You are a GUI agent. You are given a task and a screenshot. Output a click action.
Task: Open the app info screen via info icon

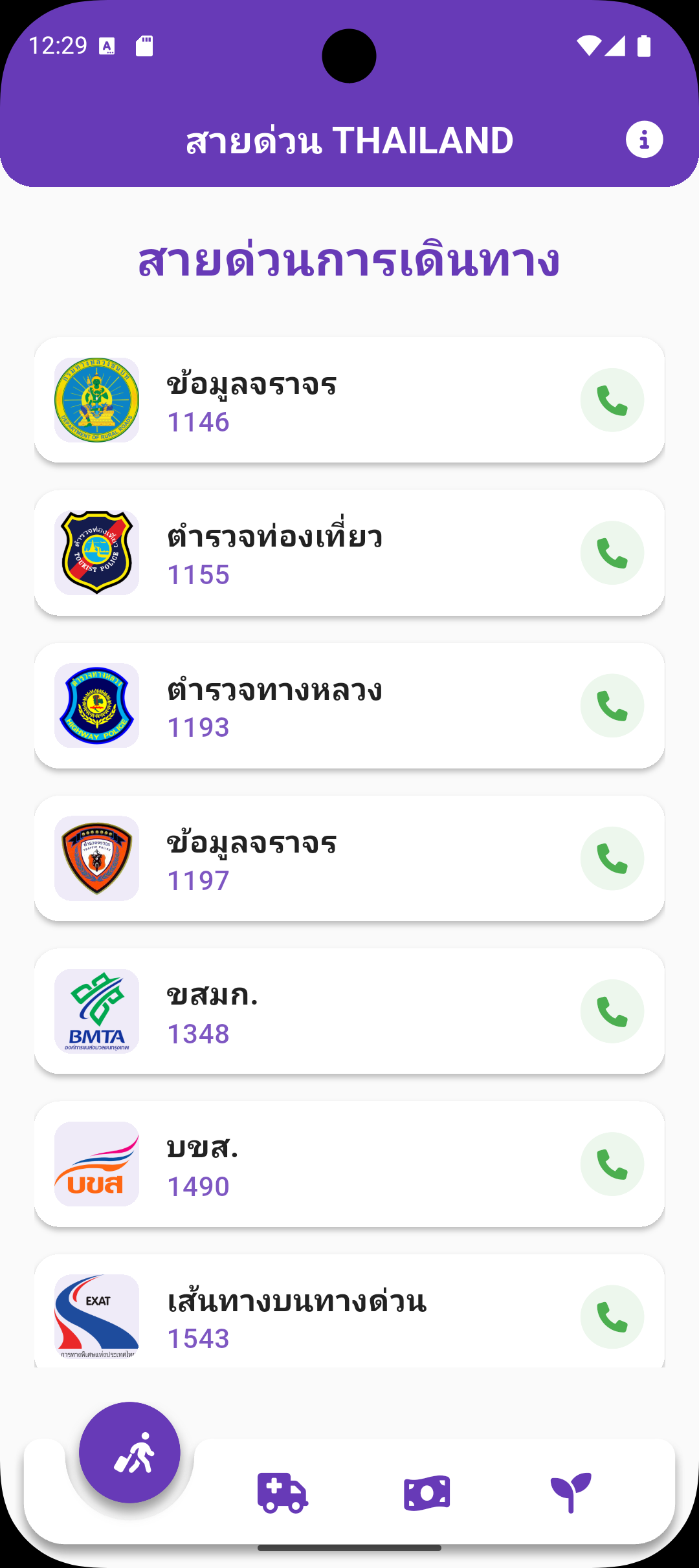[645, 138]
